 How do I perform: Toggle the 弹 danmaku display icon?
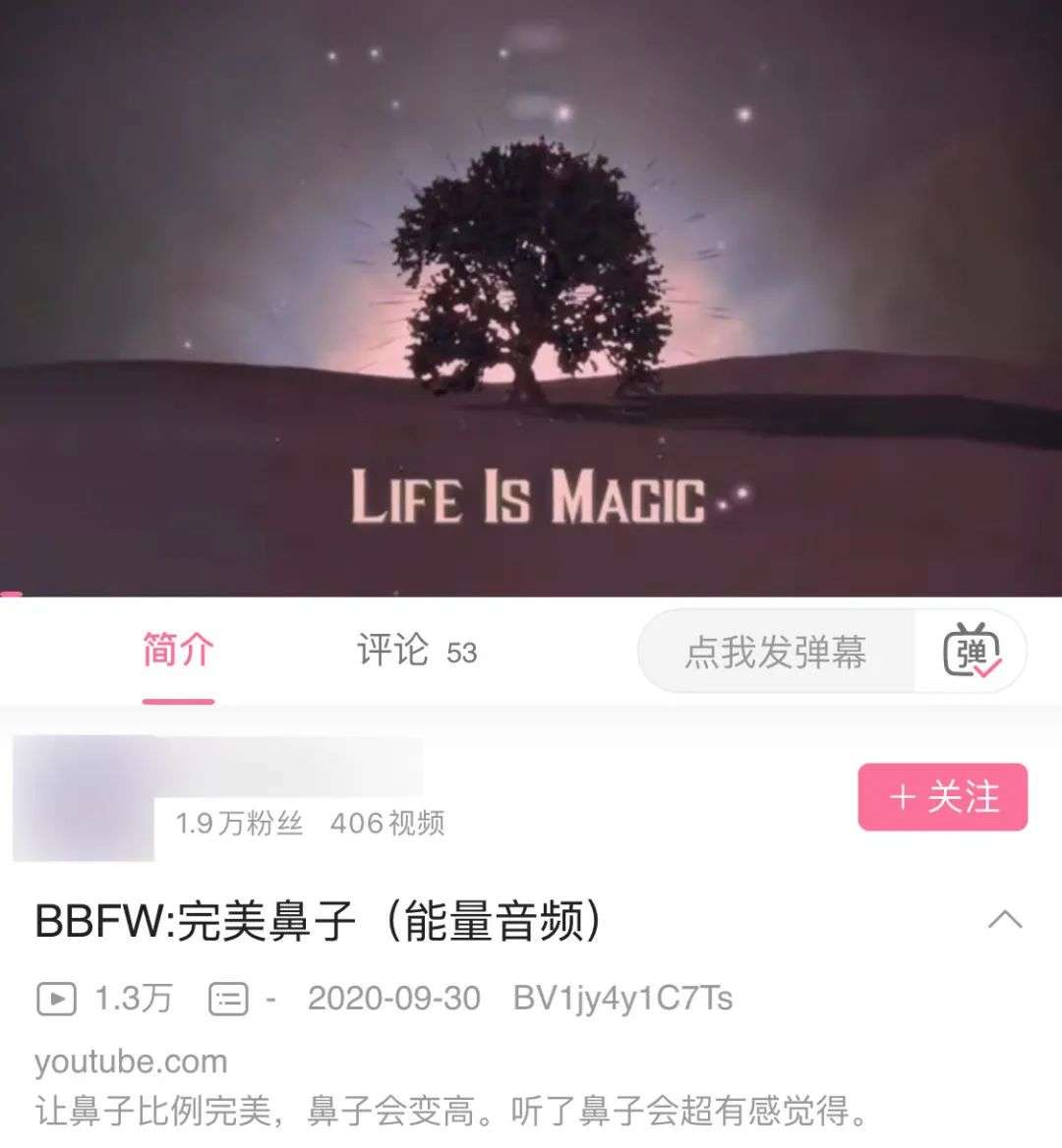[x=971, y=652]
